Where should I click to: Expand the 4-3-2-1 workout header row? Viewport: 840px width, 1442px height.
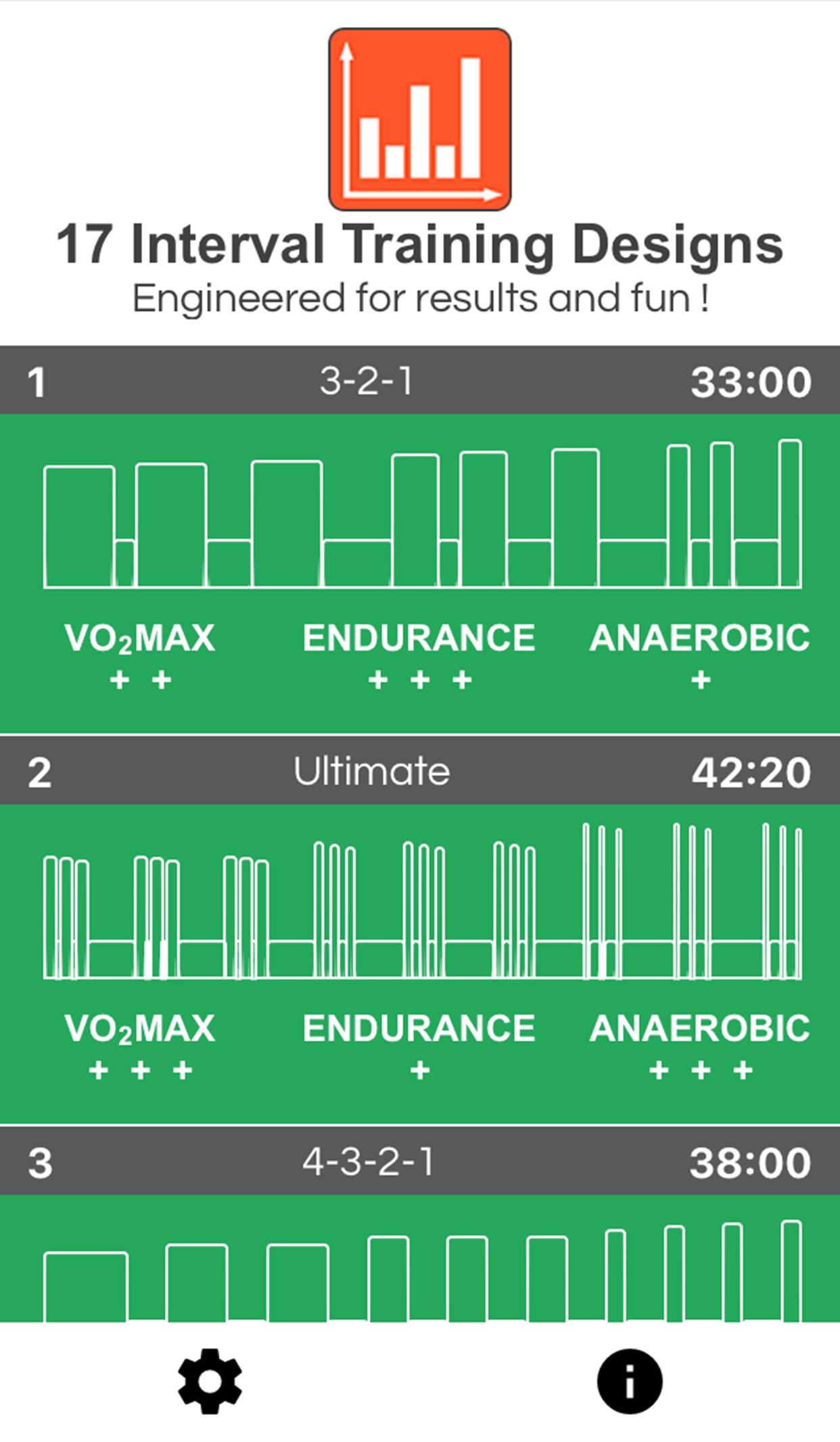pyautogui.click(x=419, y=1159)
